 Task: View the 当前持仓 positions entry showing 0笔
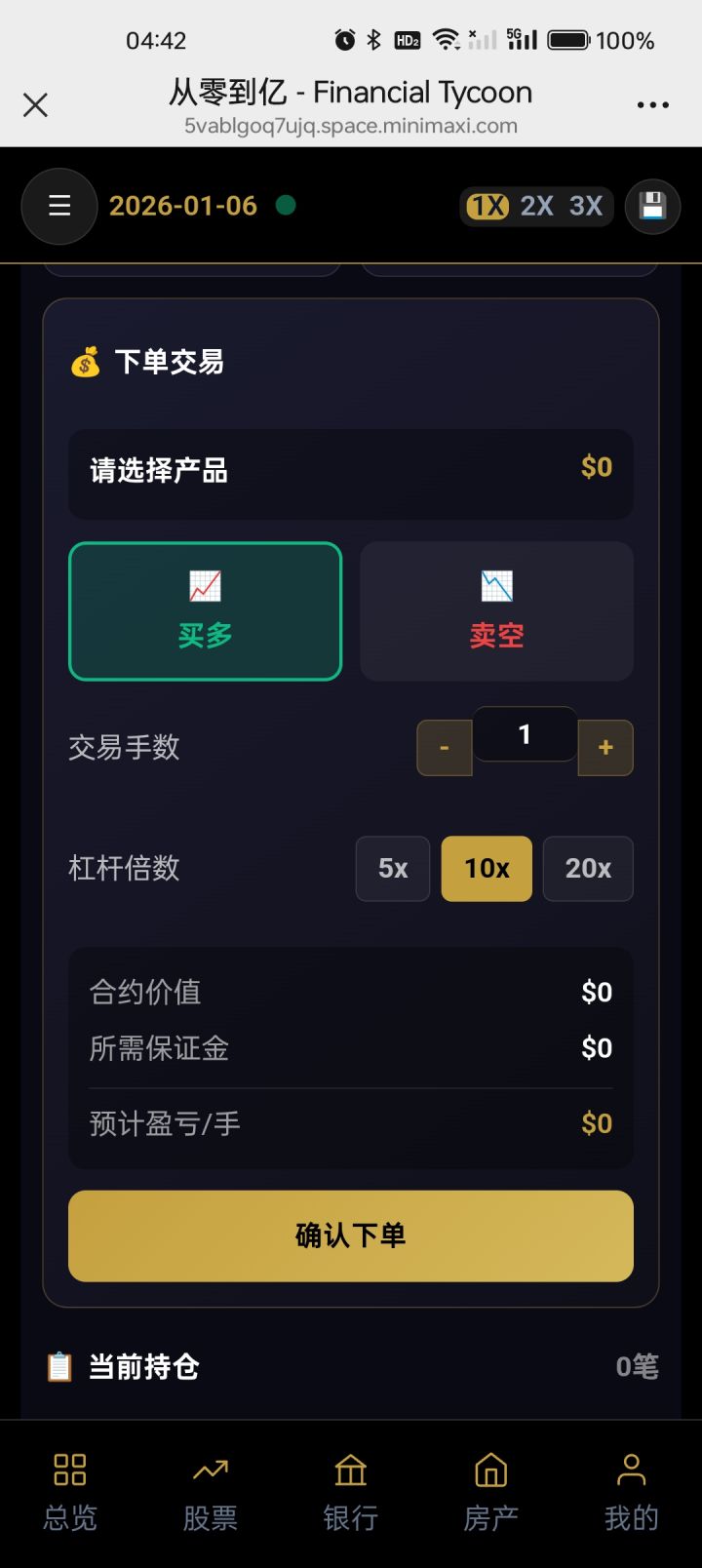[x=350, y=1367]
